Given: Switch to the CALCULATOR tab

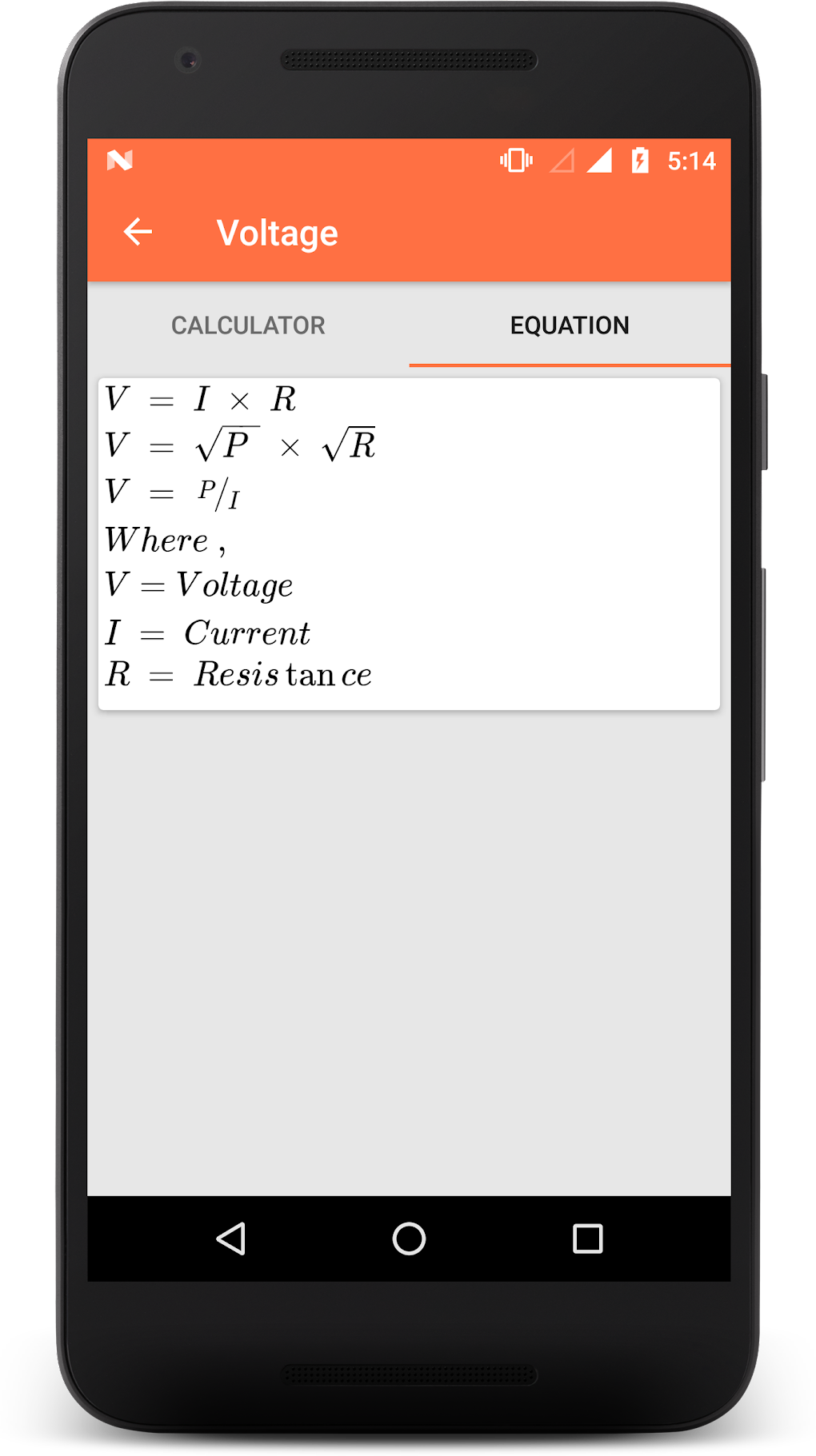Looking at the screenshot, I should [x=246, y=325].
